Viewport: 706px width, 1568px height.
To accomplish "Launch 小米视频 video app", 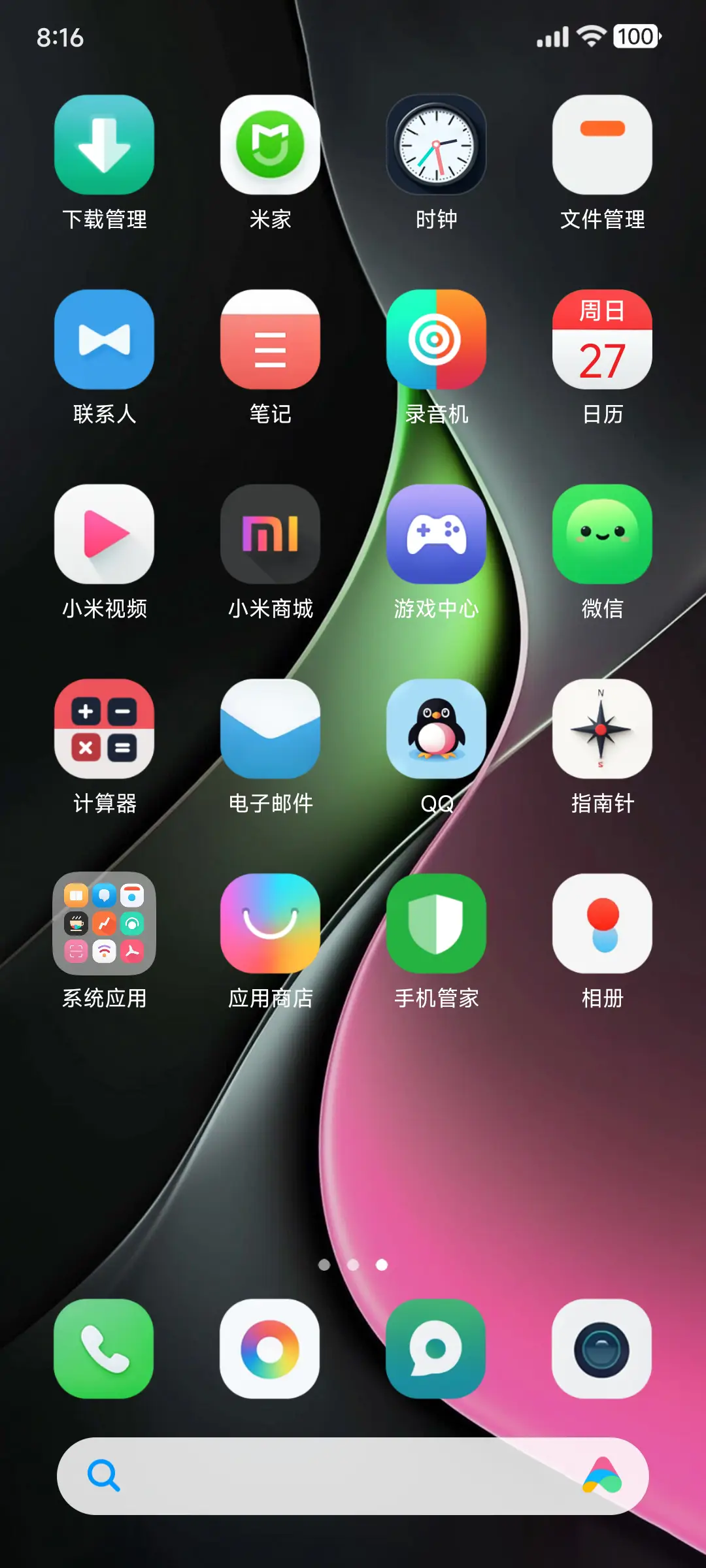I will (x=104, y=534).
